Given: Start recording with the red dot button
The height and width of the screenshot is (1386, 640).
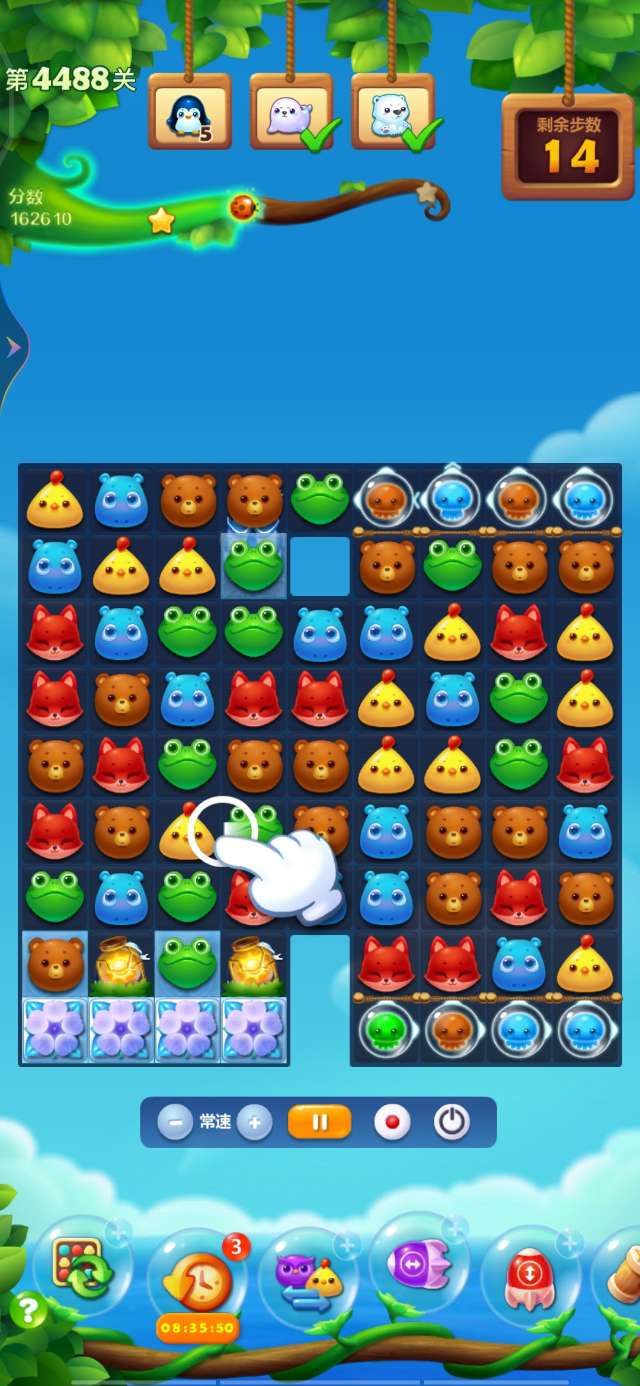Looking at the screenshot, I should (x=392, y=1122).
